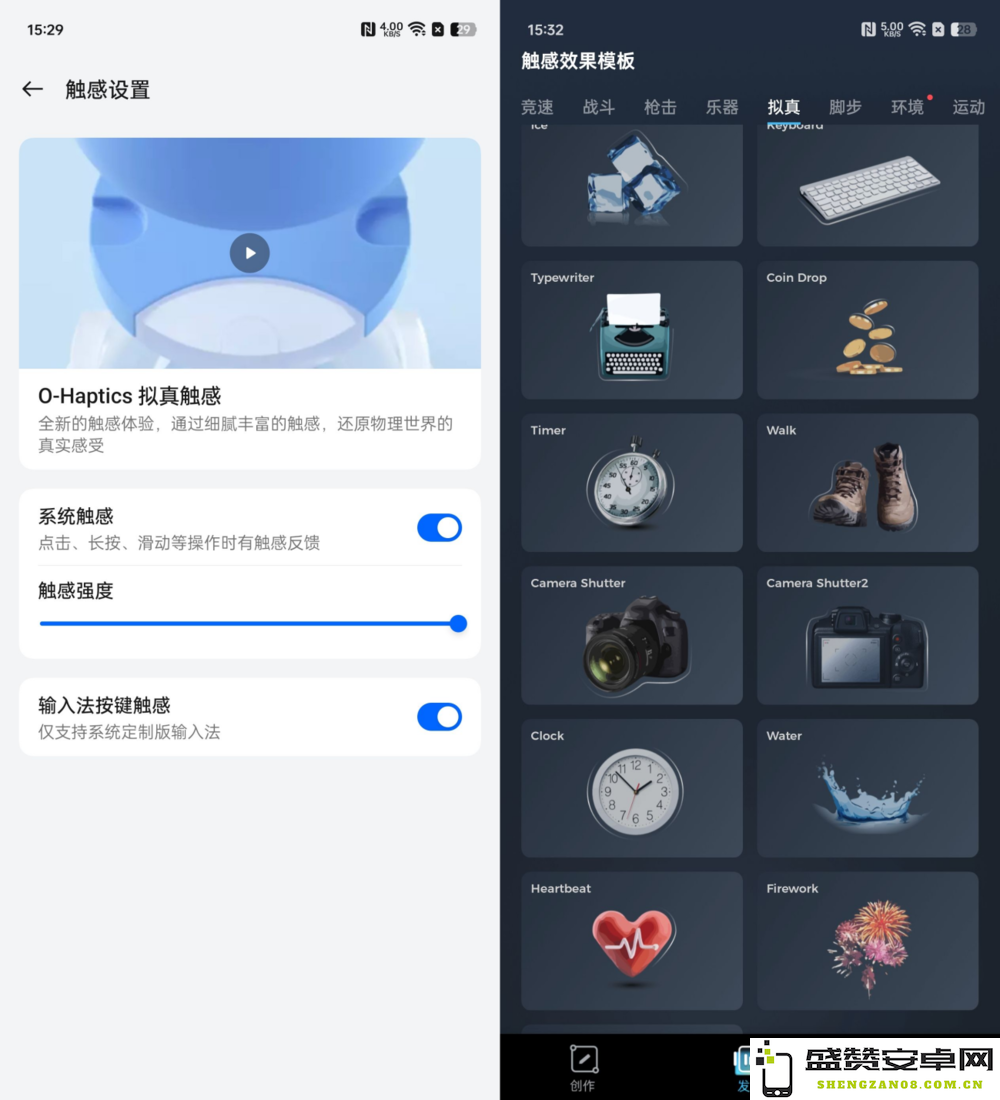Toggle the 系统触感 switch
1000x1100 pixels.
pos(439,528)
